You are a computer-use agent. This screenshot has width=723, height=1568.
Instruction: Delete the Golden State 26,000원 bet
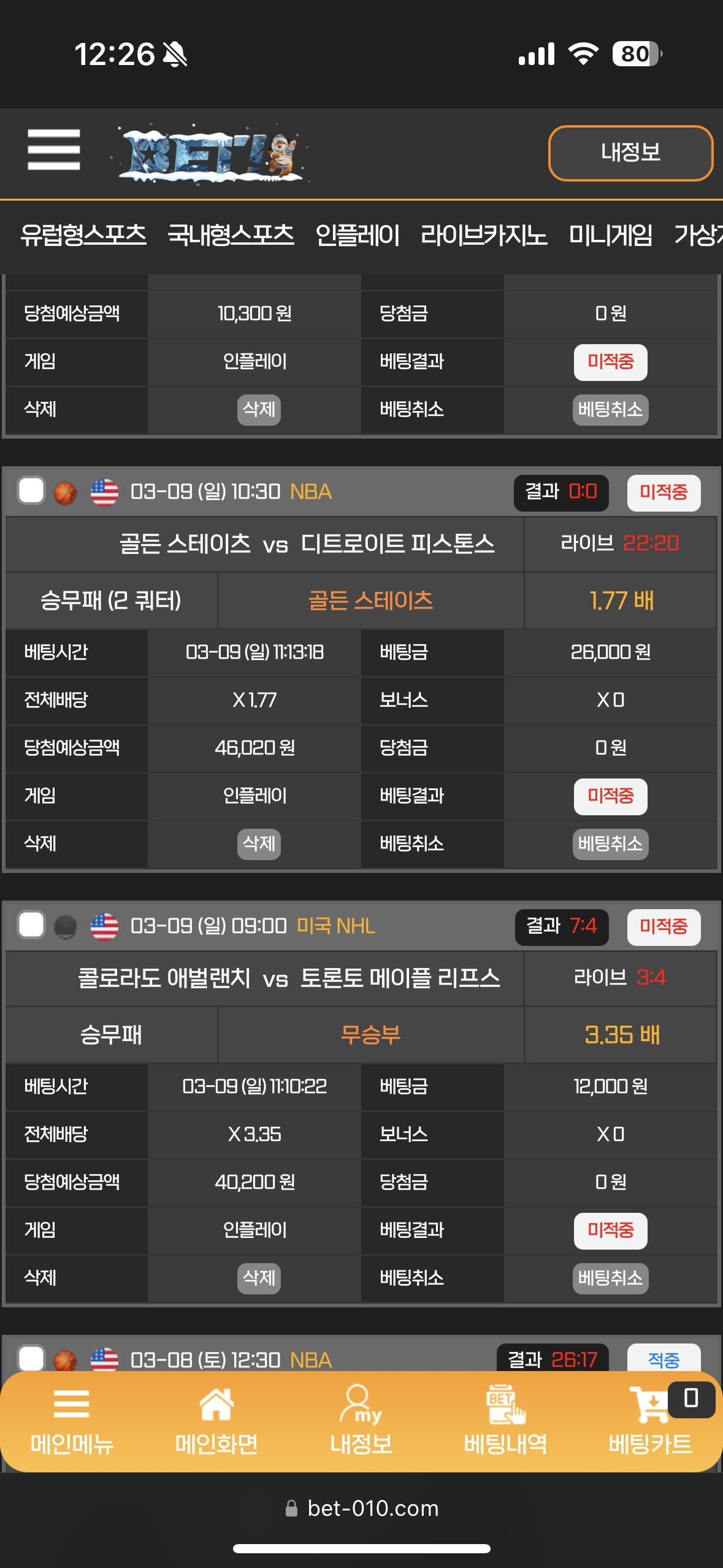click(259, 844)
